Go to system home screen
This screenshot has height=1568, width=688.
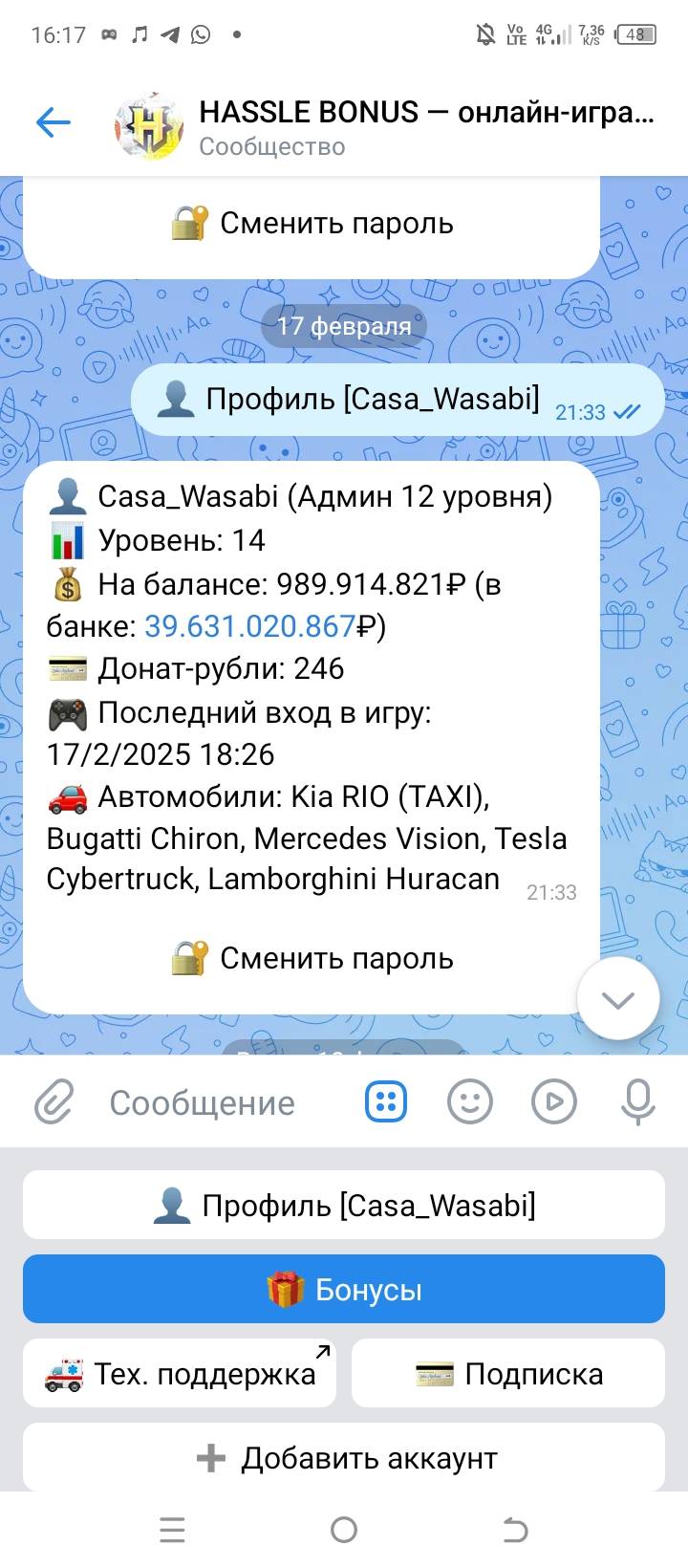(x=344, y=1530)
